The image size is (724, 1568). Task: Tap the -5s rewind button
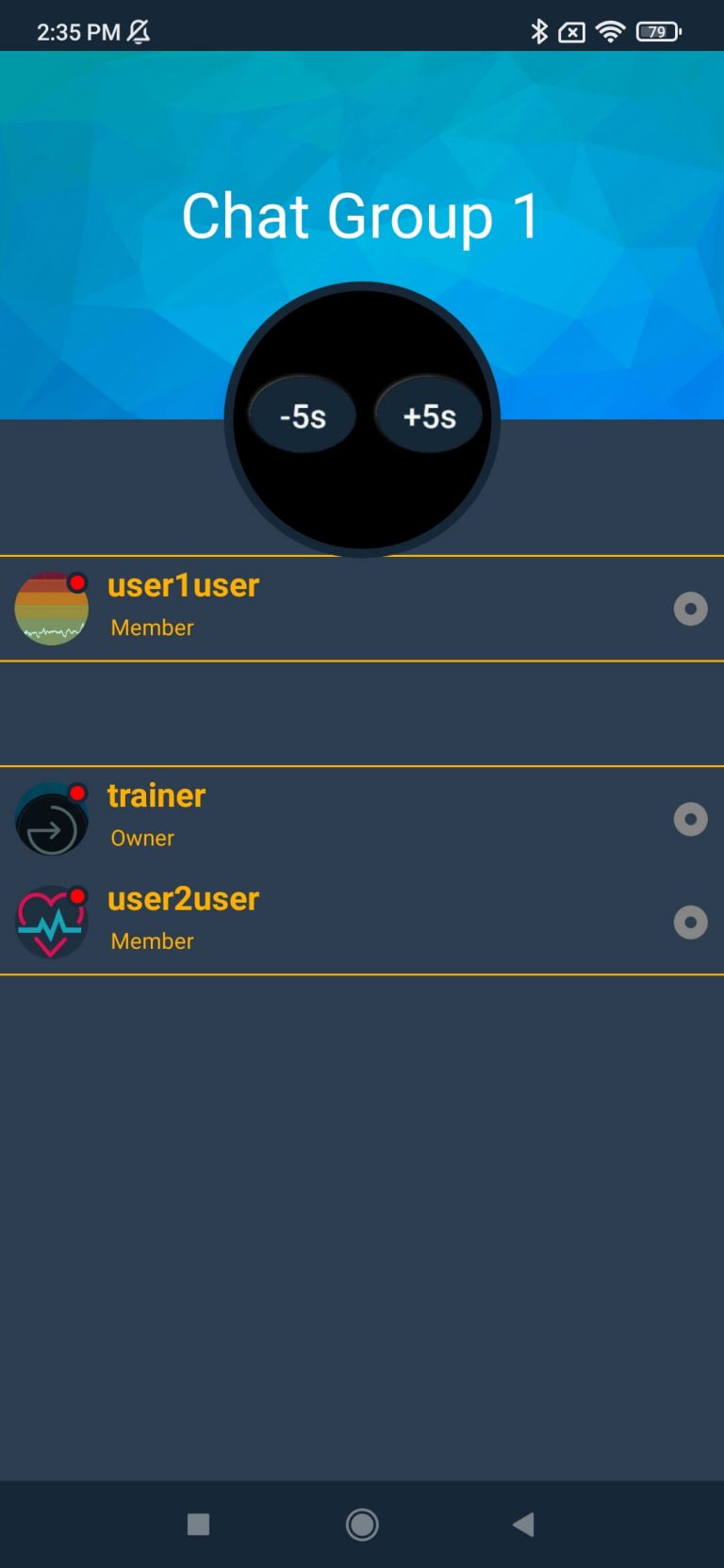(x=302, y=416)
